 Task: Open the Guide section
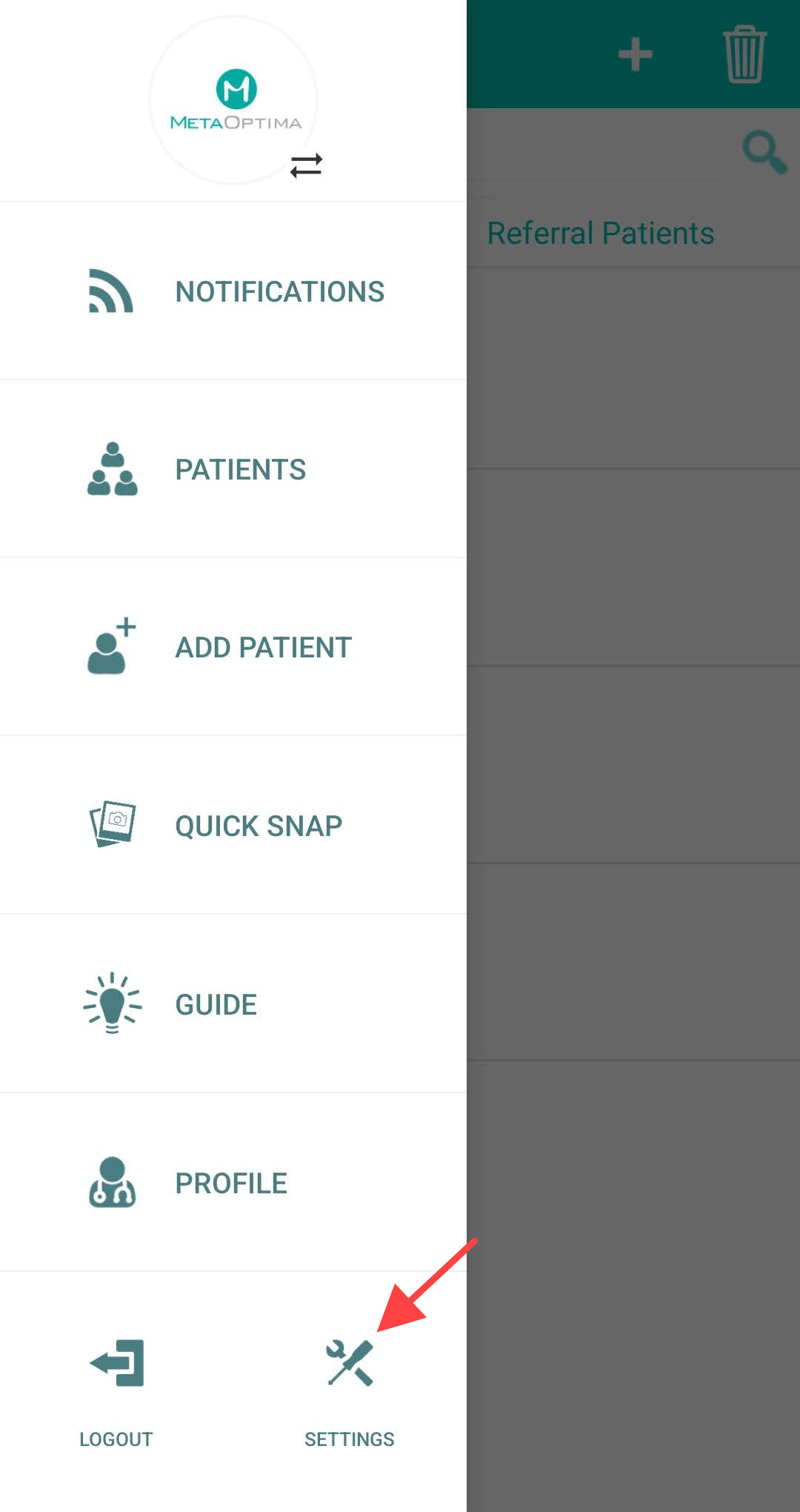233,1004
